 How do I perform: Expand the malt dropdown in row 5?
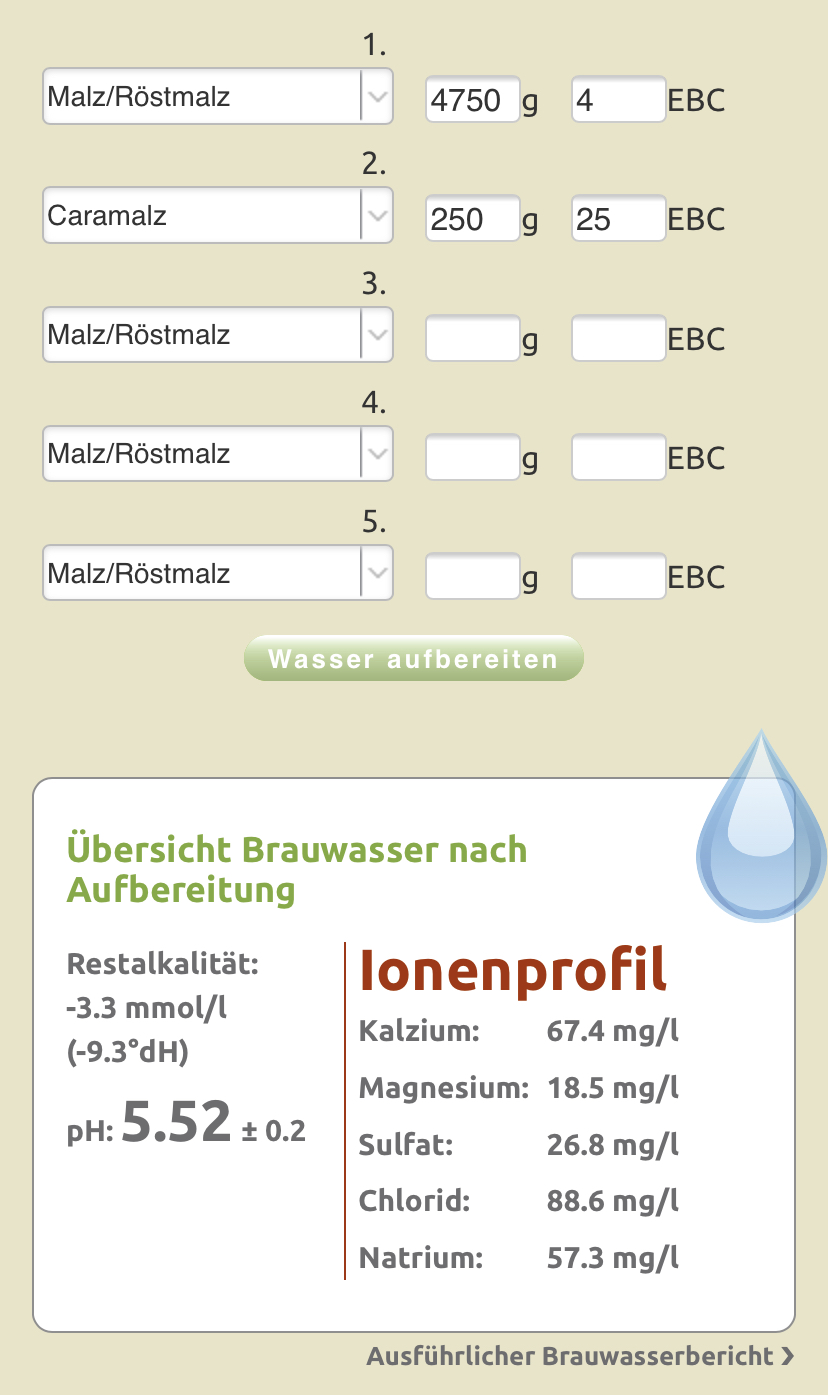217,573
